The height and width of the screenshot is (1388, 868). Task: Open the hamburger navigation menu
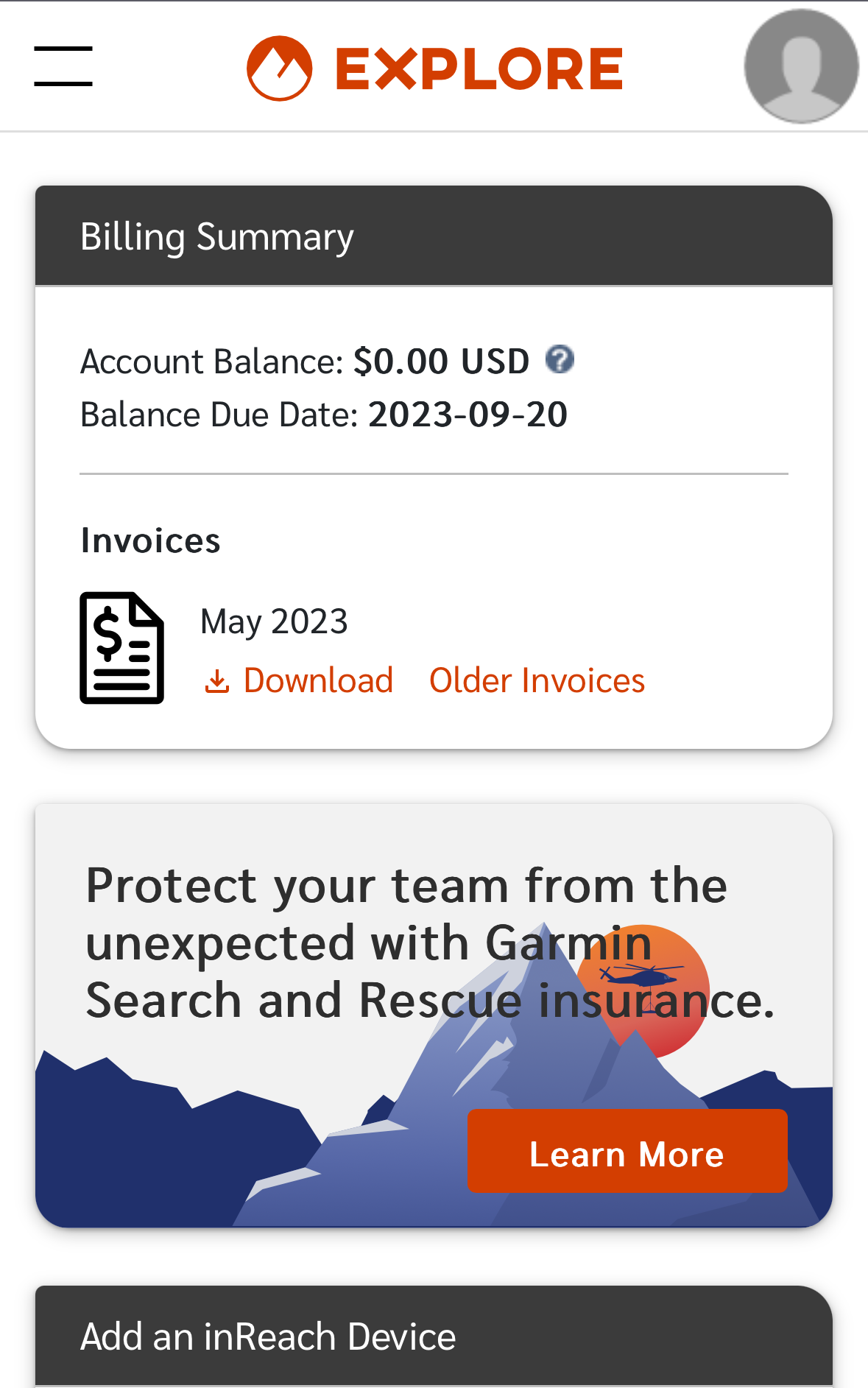click(63, 66)
